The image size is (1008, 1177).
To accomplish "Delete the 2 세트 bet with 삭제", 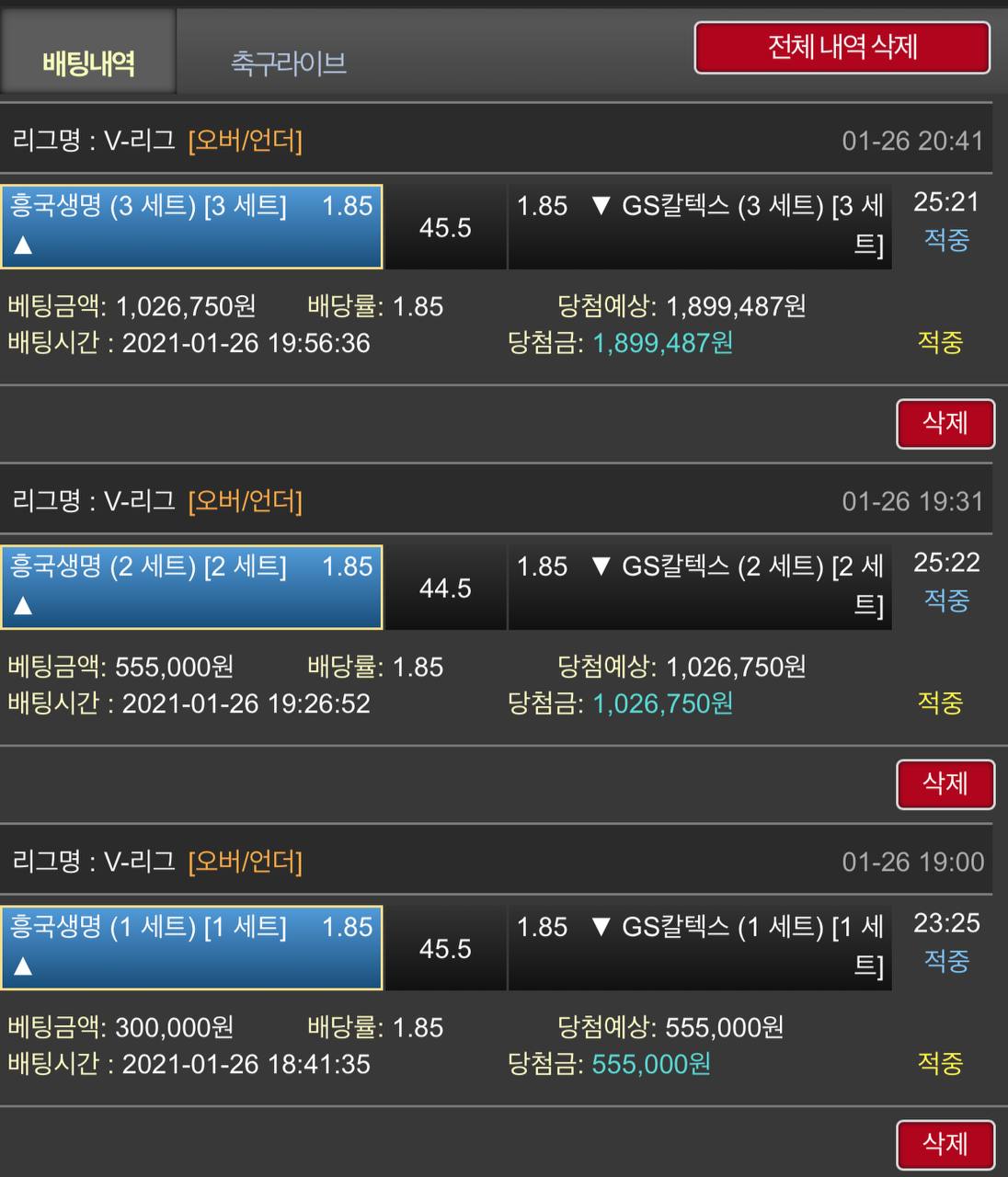I will (x=945, y=783).
